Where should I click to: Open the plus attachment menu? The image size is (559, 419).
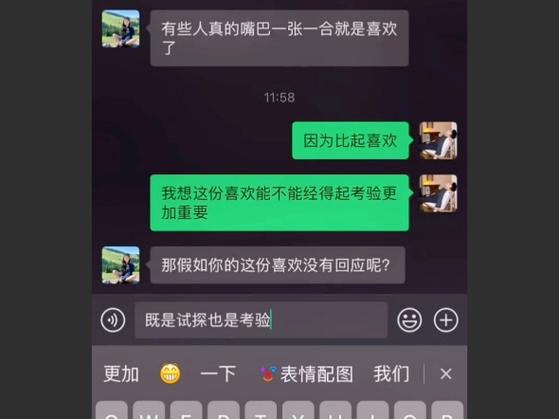click(x=446, y=320)
